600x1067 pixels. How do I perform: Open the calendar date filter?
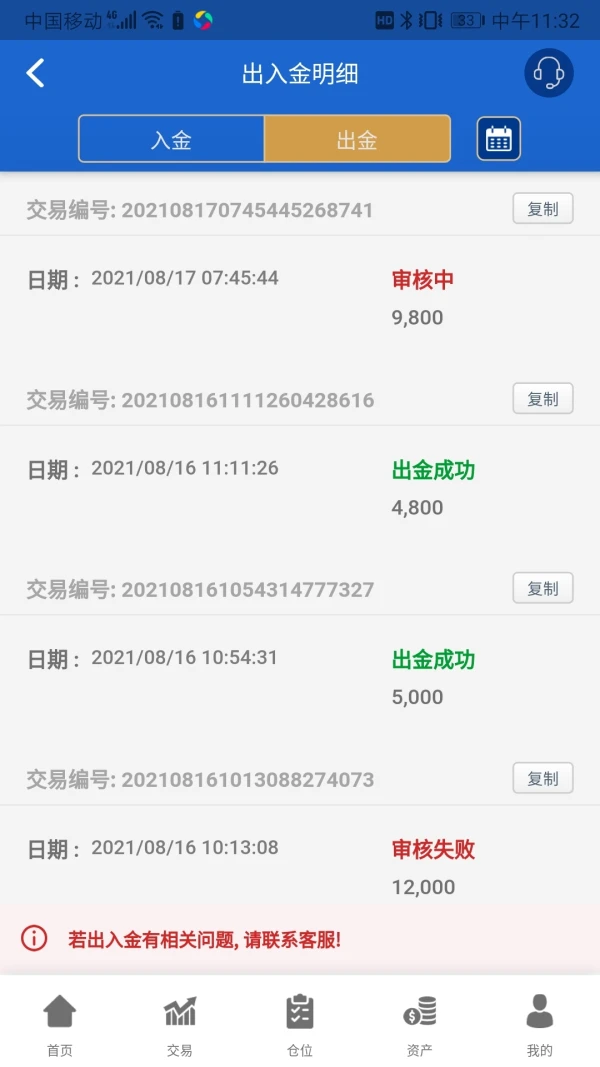(498, 139)
